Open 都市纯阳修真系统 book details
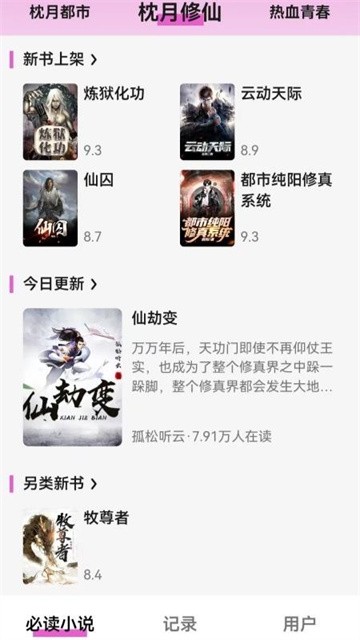 tap(256, 208)
